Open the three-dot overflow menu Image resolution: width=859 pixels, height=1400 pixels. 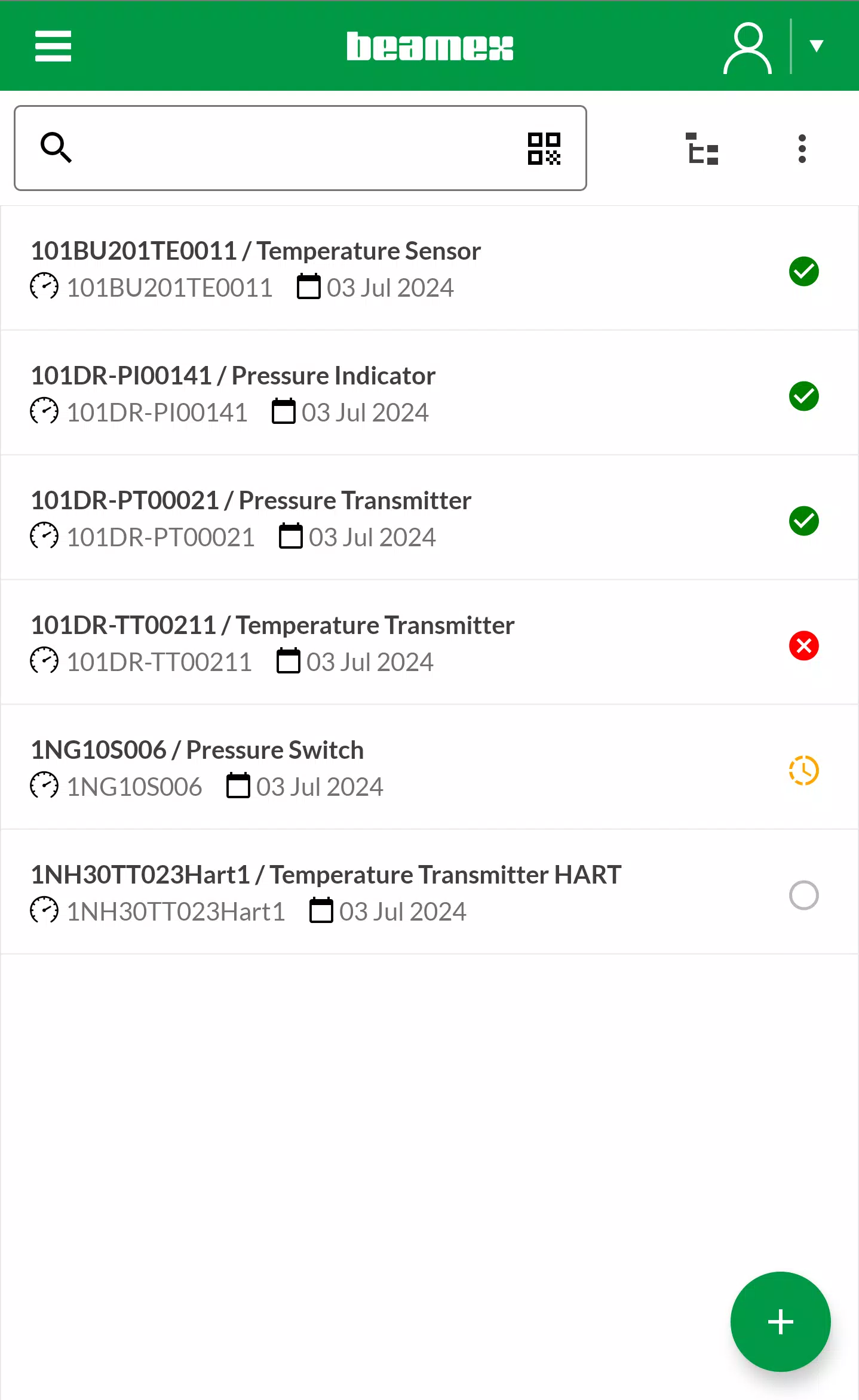coord(802,149)
